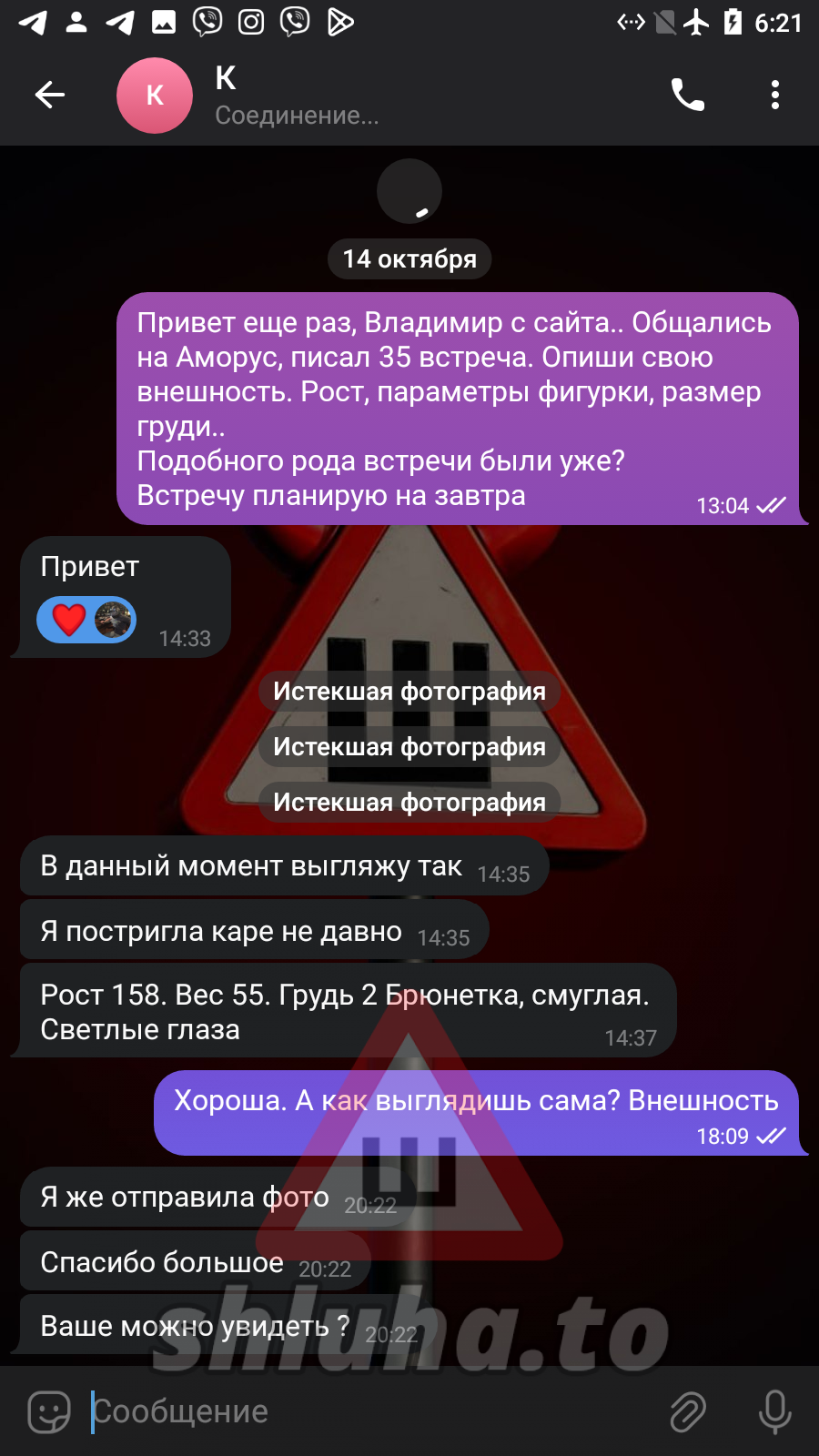The image size is (819, 1456).
Task: Tap the heart reaction under Привет
Action: pos(69,620)
